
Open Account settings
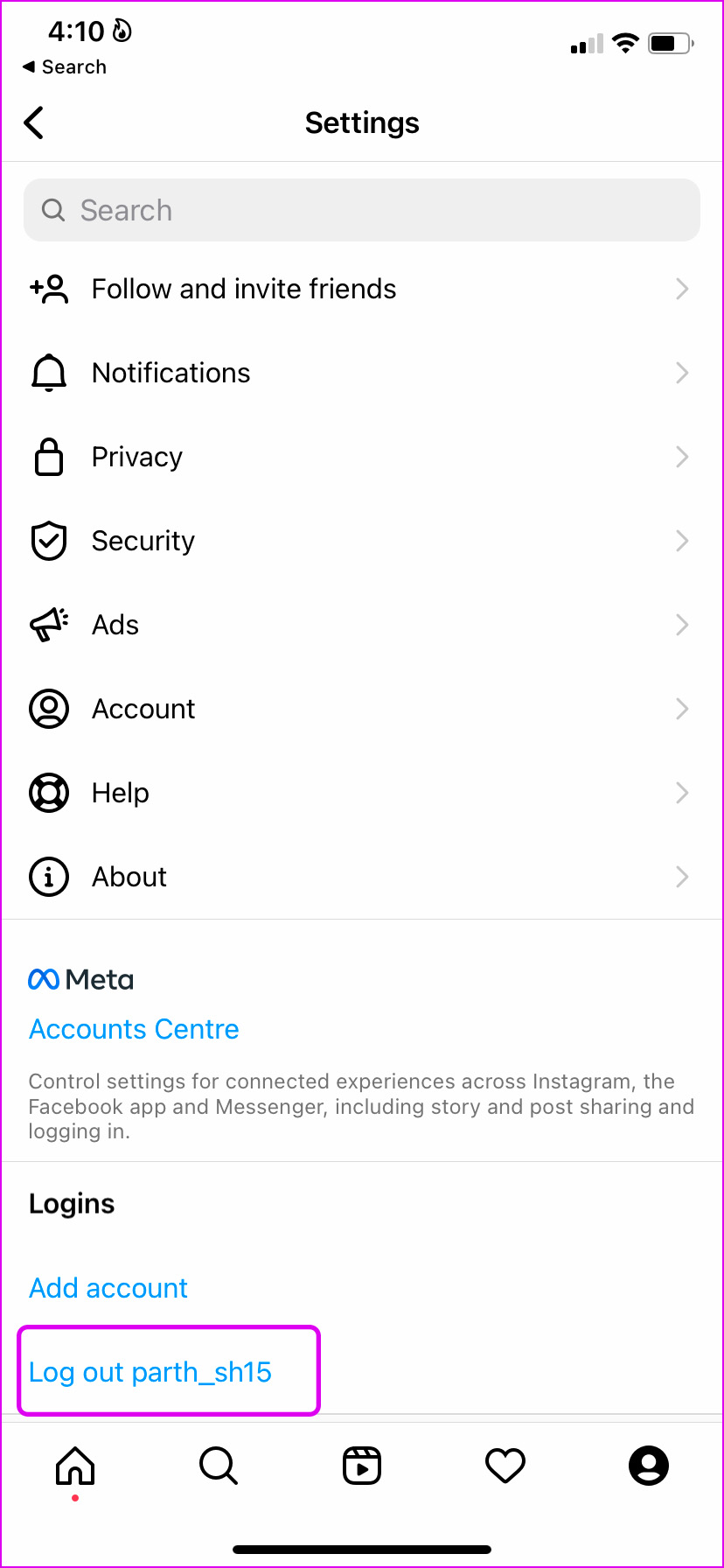[x=362, y=709]
